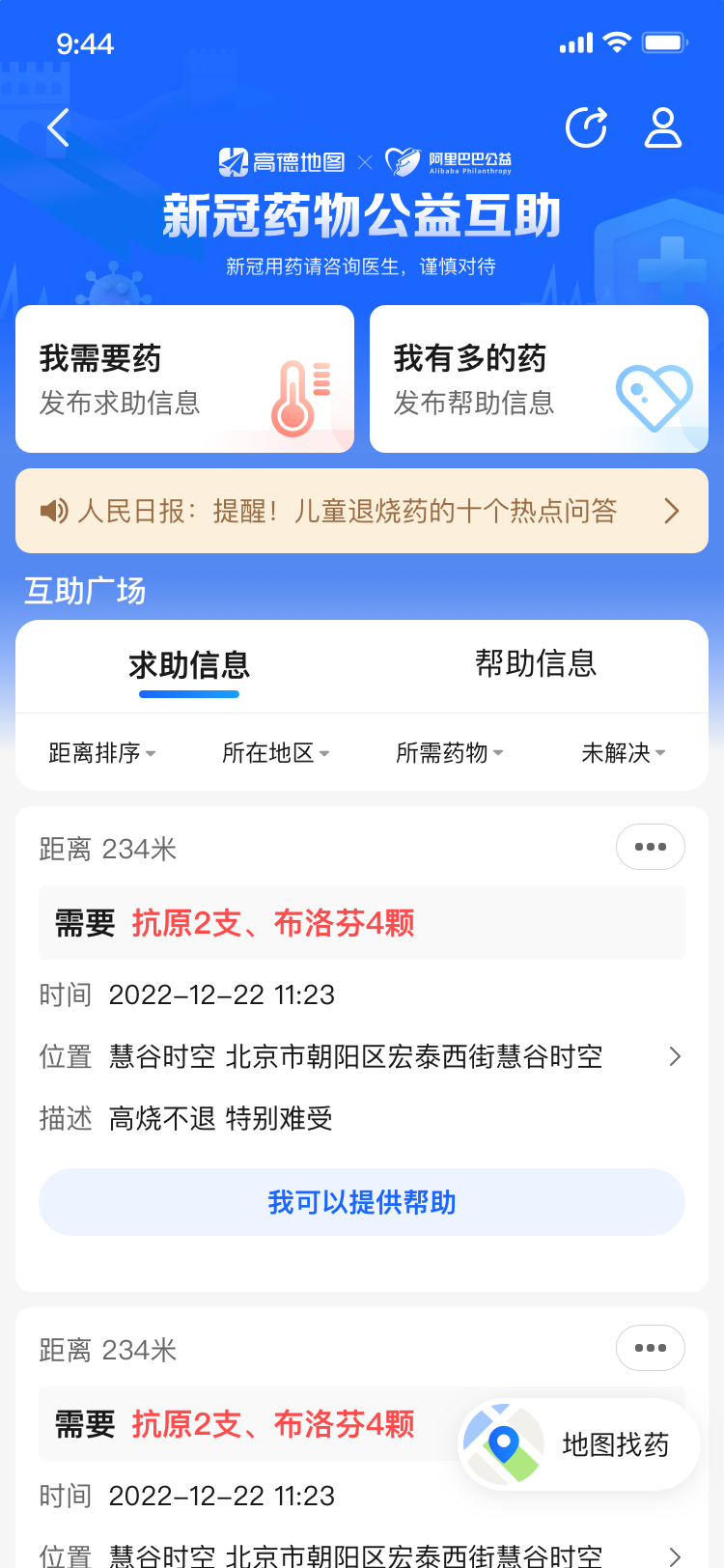Share this mutual aid page
This screenshot has height=1568, width=724.
click(586, 127)
